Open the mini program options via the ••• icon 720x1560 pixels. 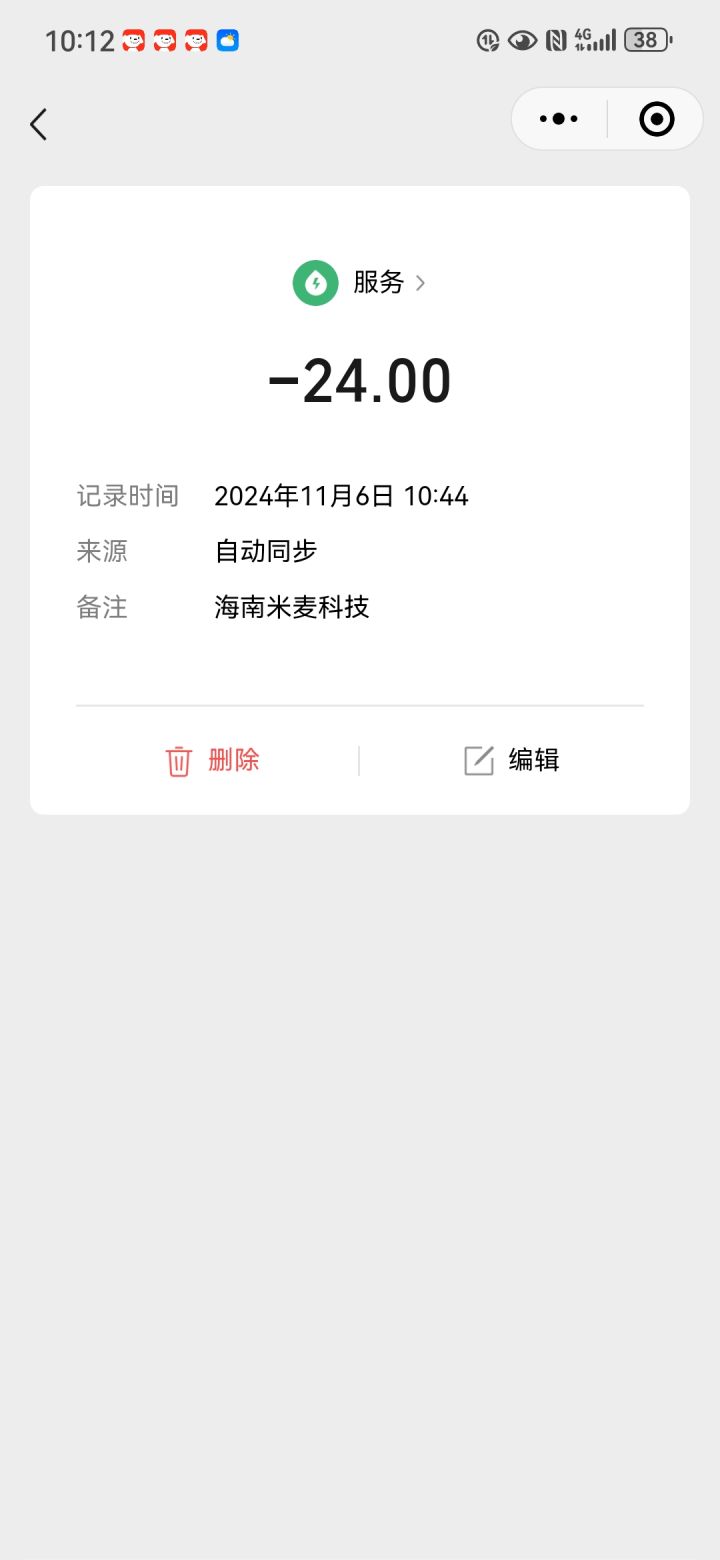point(558,118)
